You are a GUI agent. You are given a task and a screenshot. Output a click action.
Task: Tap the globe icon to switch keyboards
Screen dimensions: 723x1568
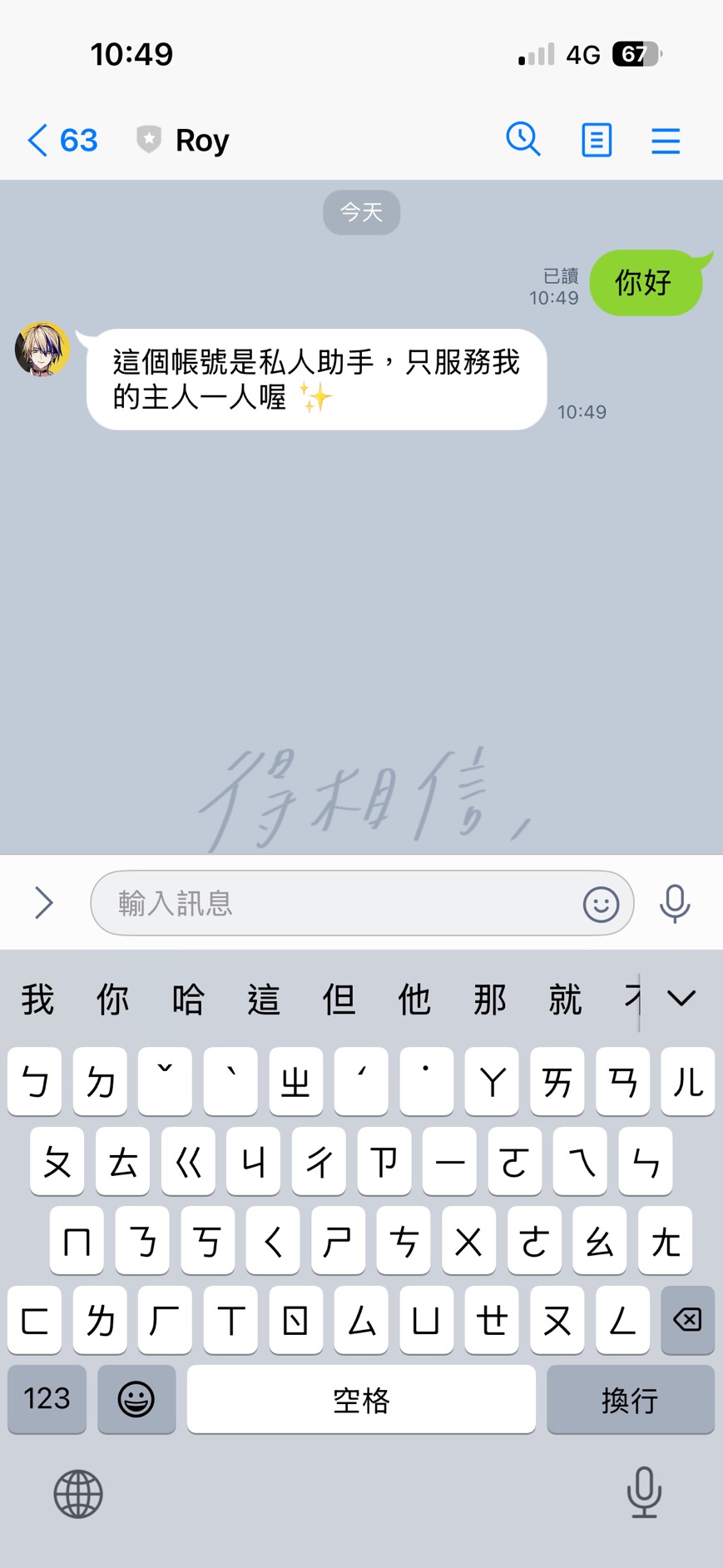[x=77, y=1494]
